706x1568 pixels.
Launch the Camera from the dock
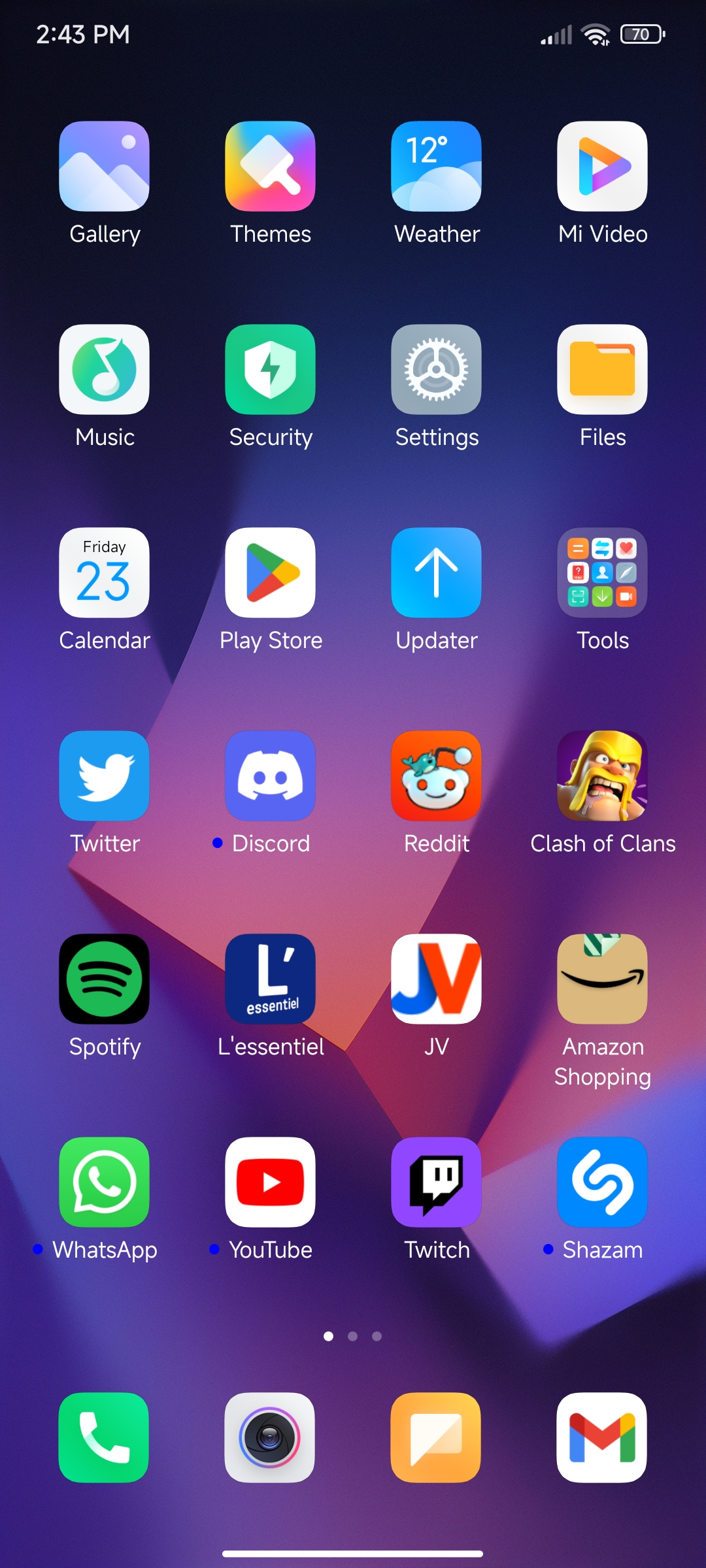coord(270,1437)
